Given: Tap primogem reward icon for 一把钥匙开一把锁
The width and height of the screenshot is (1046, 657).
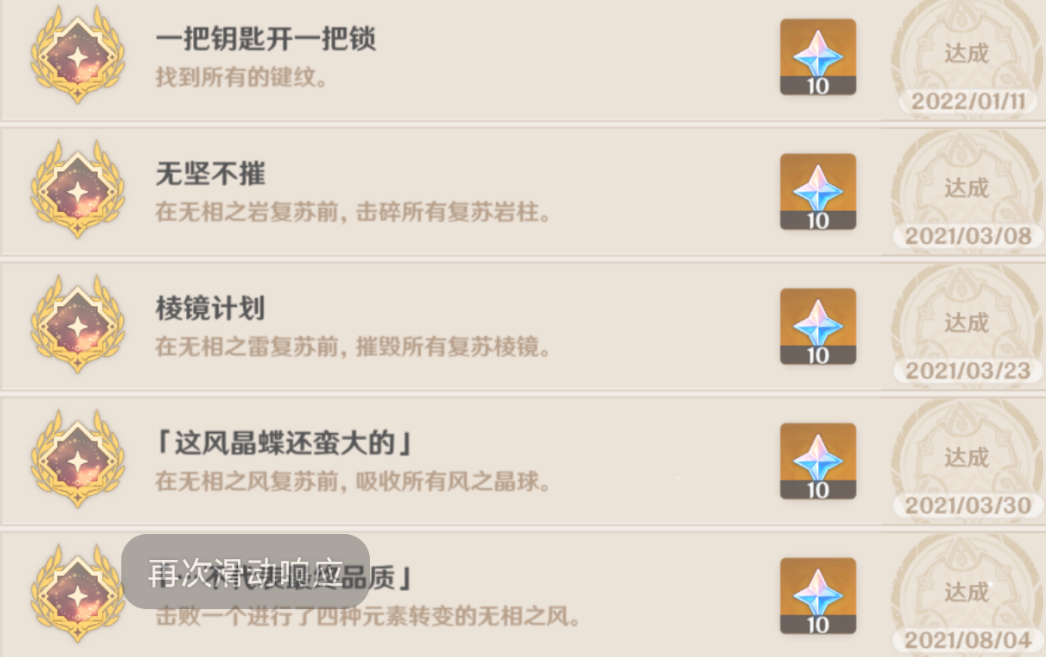Looking at the screenshot, I should pos(817,57).
